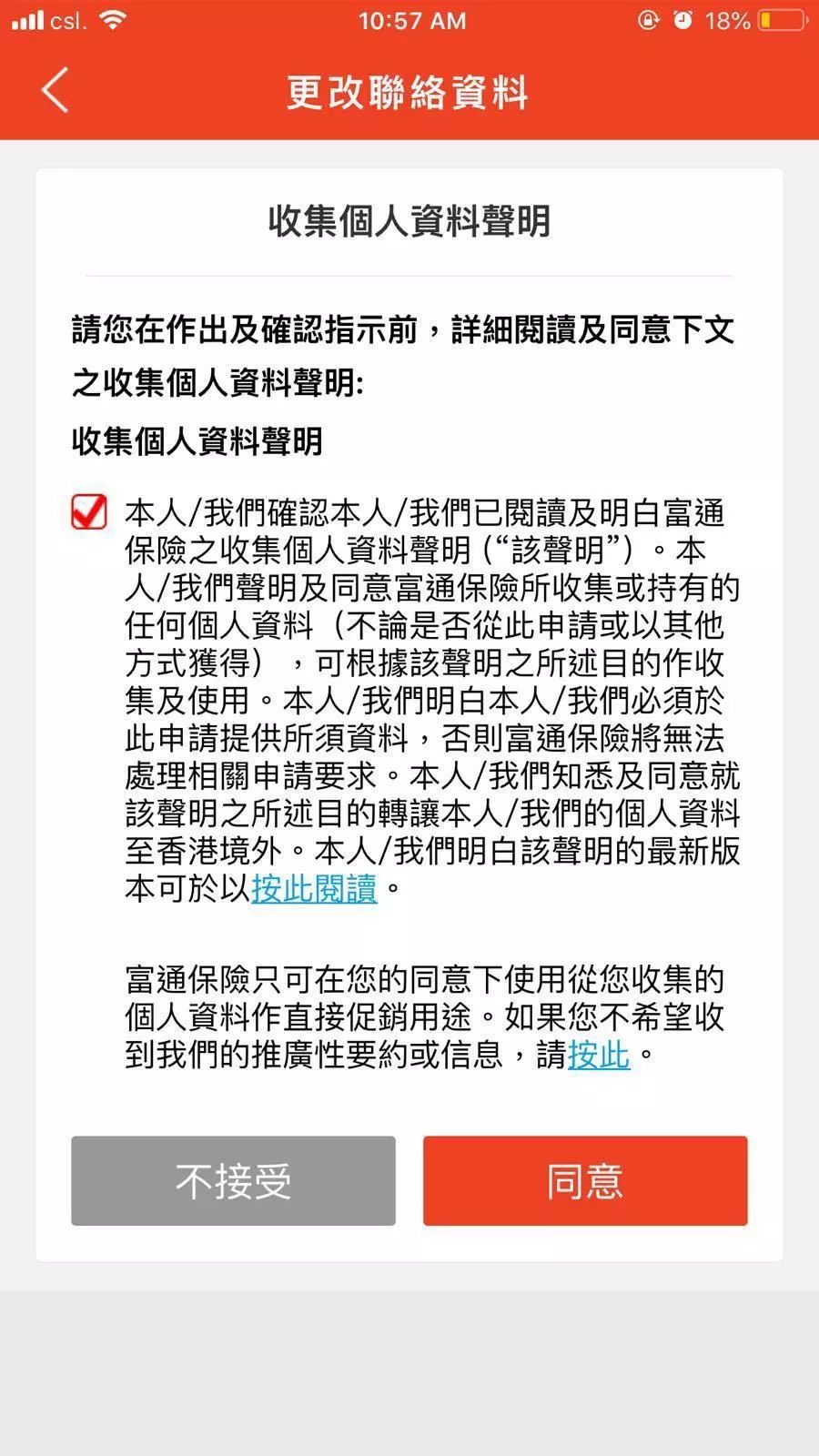
Task: Tap the 收集個人資料聲明 heading
Action: tap(409, 217)
